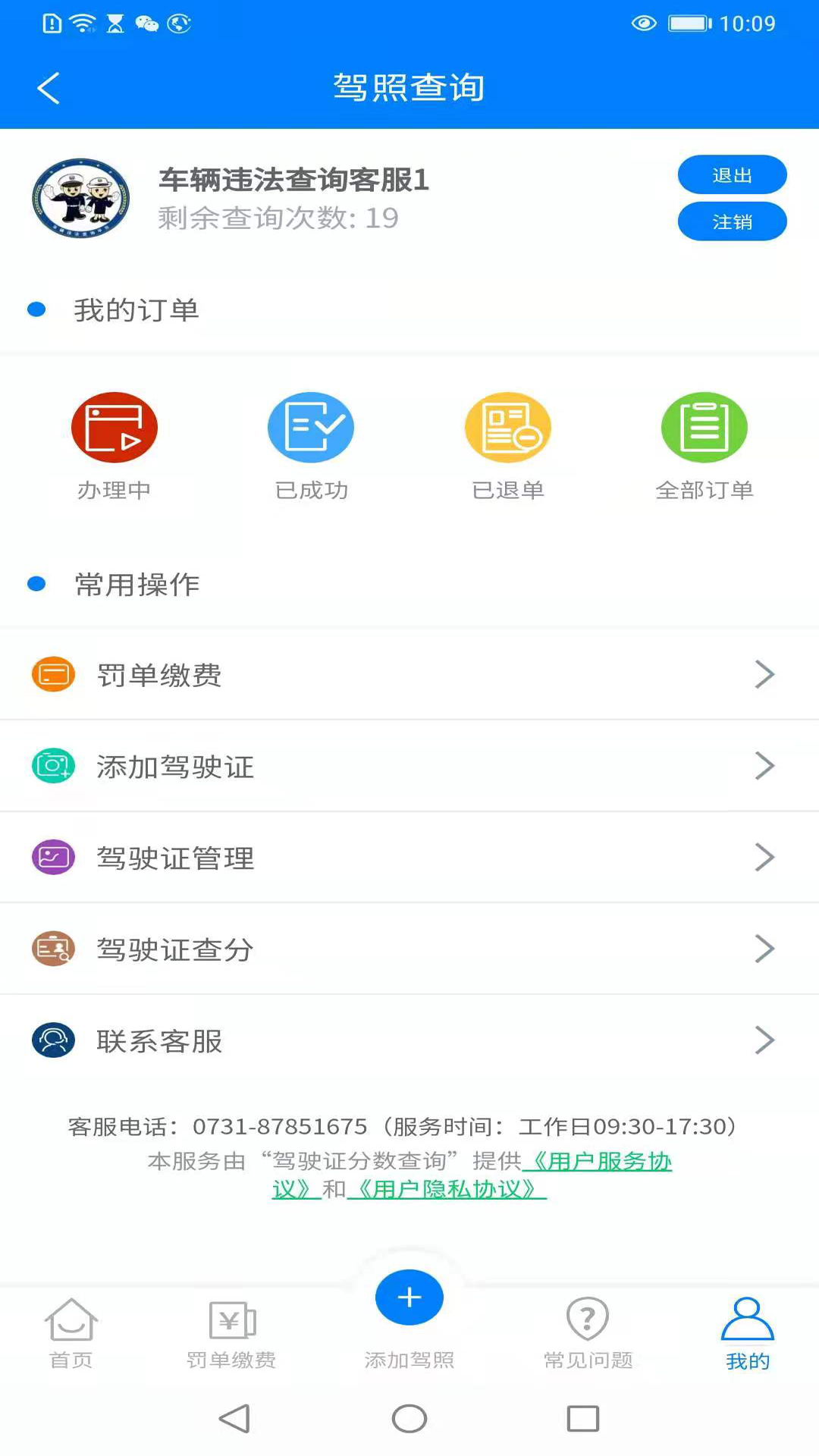819x1456 pixels.
Task: Expand the 罚单缴费 row chevron
Action: click(764, 673)
